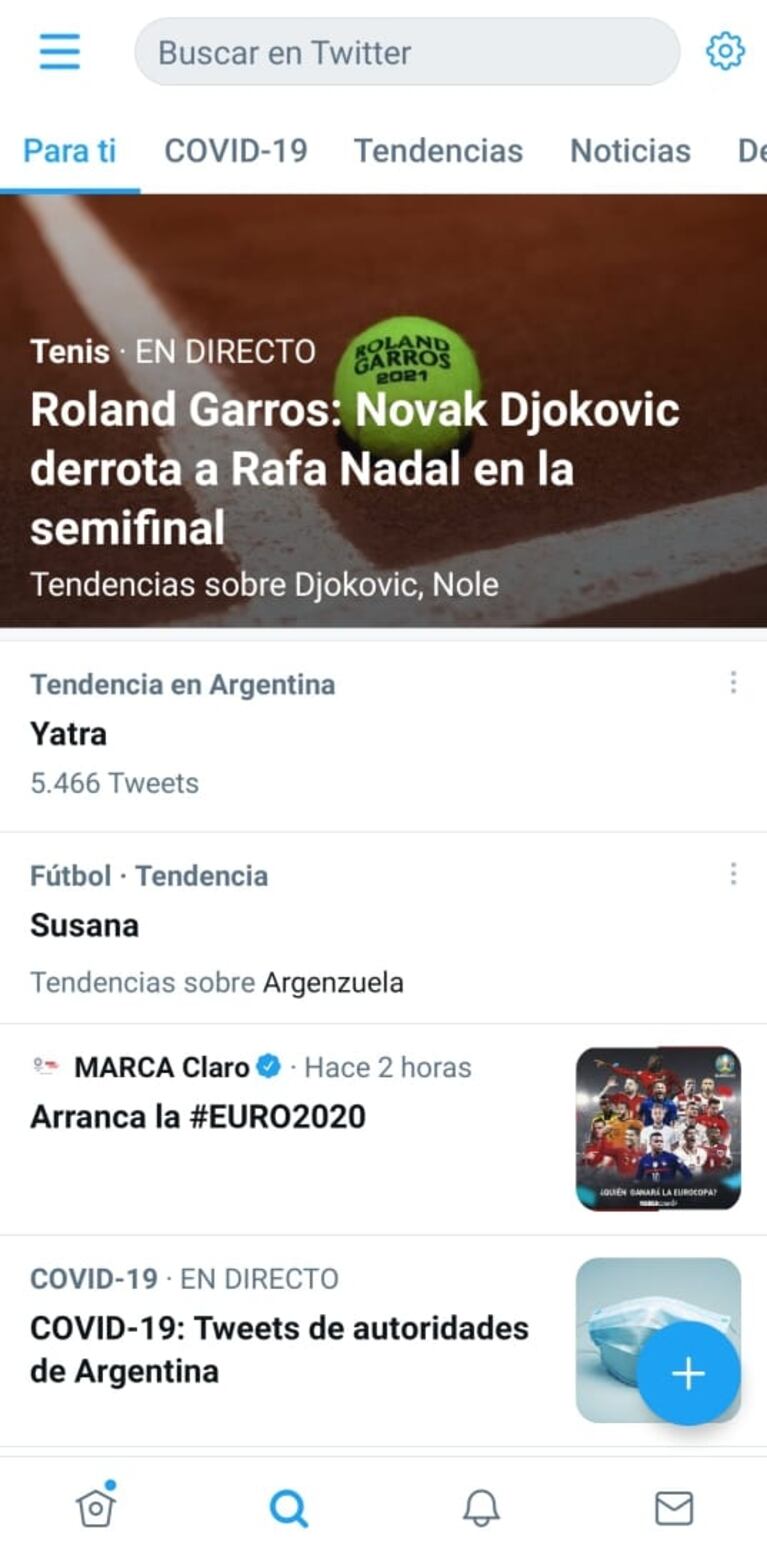The height and width of the screenshot is (1553, 767).
Task: Open the Yatra trend
Action: pyautogui.click(x=300, y=735)
